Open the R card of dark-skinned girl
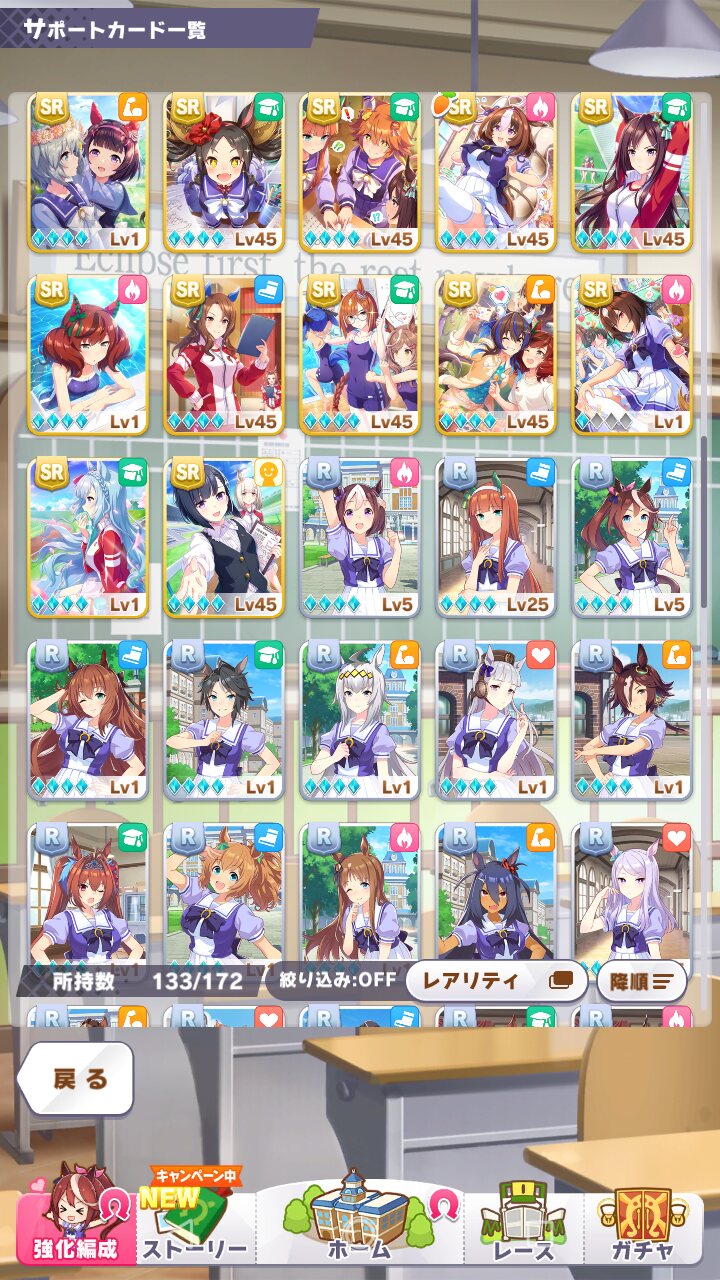Screen dimensions: 720x1280 click(x=496, y=893)
